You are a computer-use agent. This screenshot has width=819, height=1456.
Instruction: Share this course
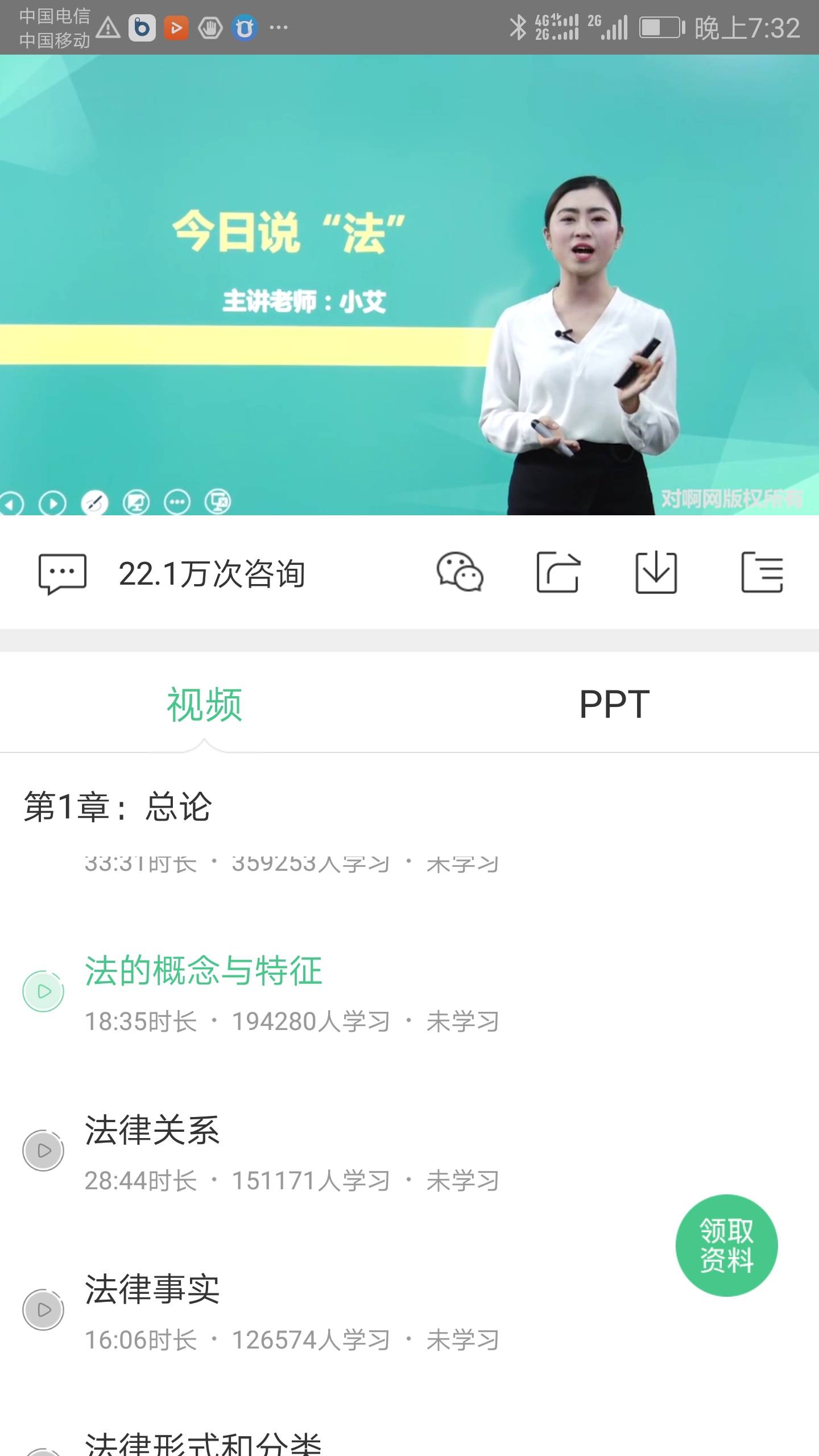coord(559,572)
